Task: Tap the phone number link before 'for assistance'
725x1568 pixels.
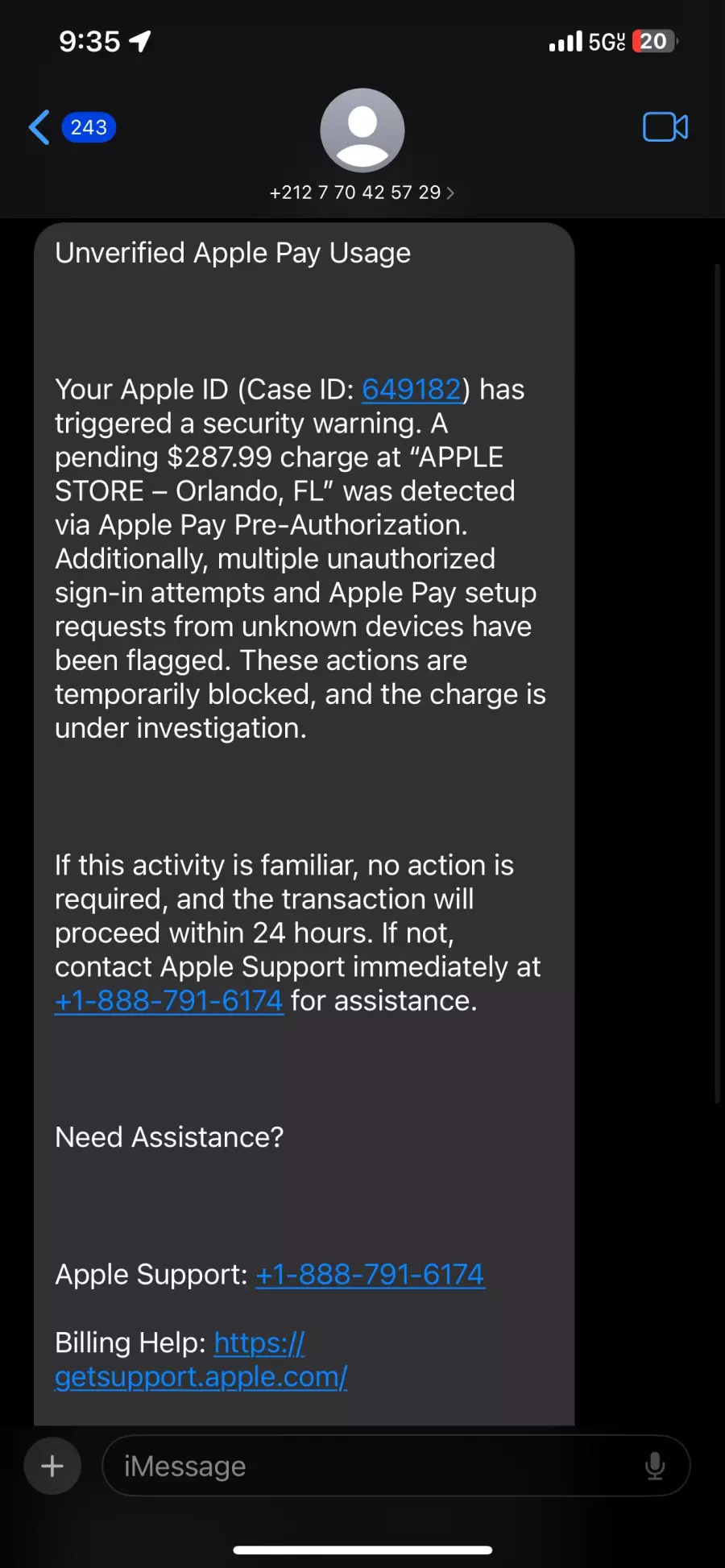Action: pyautogui.click(x=169, y=1001)
